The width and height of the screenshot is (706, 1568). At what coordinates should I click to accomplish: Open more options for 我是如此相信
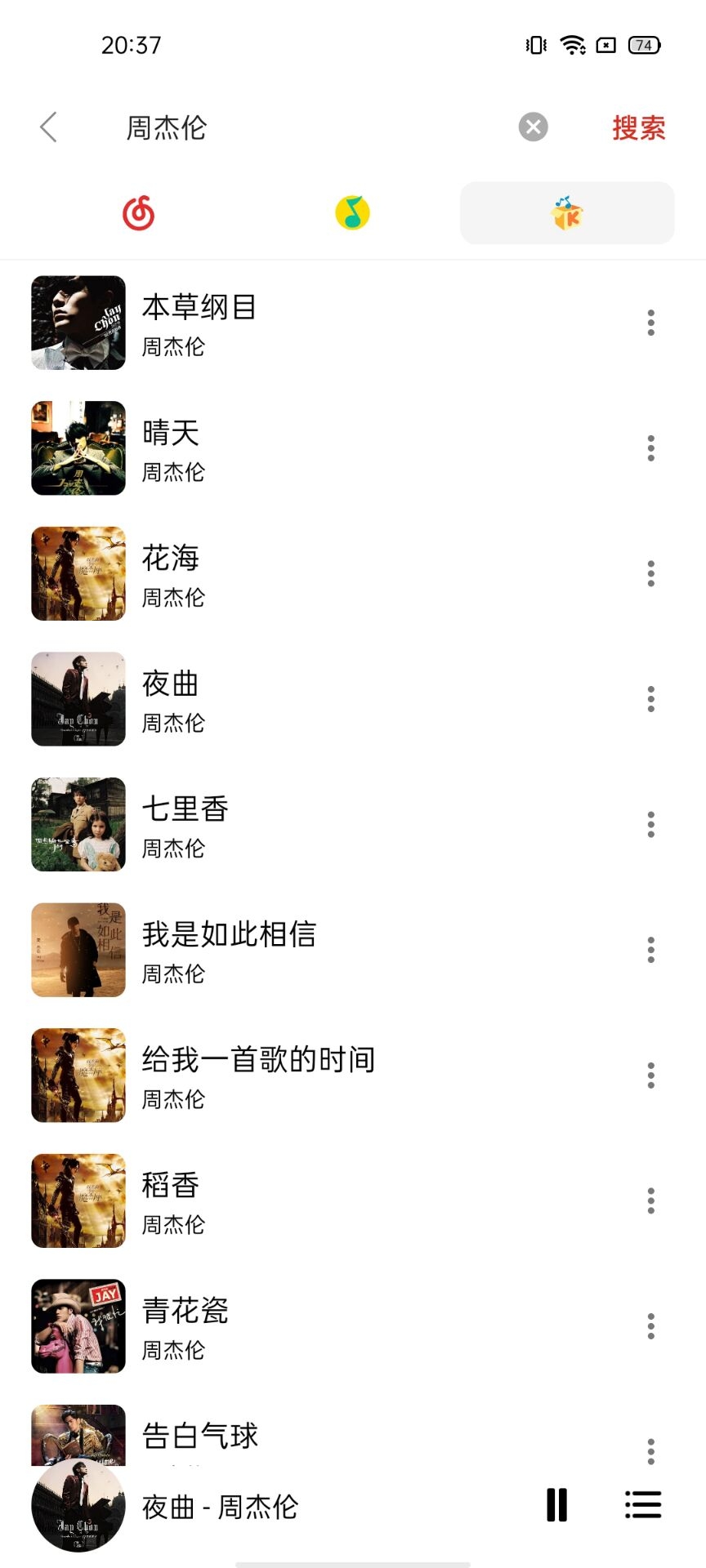tap(651, 950)
